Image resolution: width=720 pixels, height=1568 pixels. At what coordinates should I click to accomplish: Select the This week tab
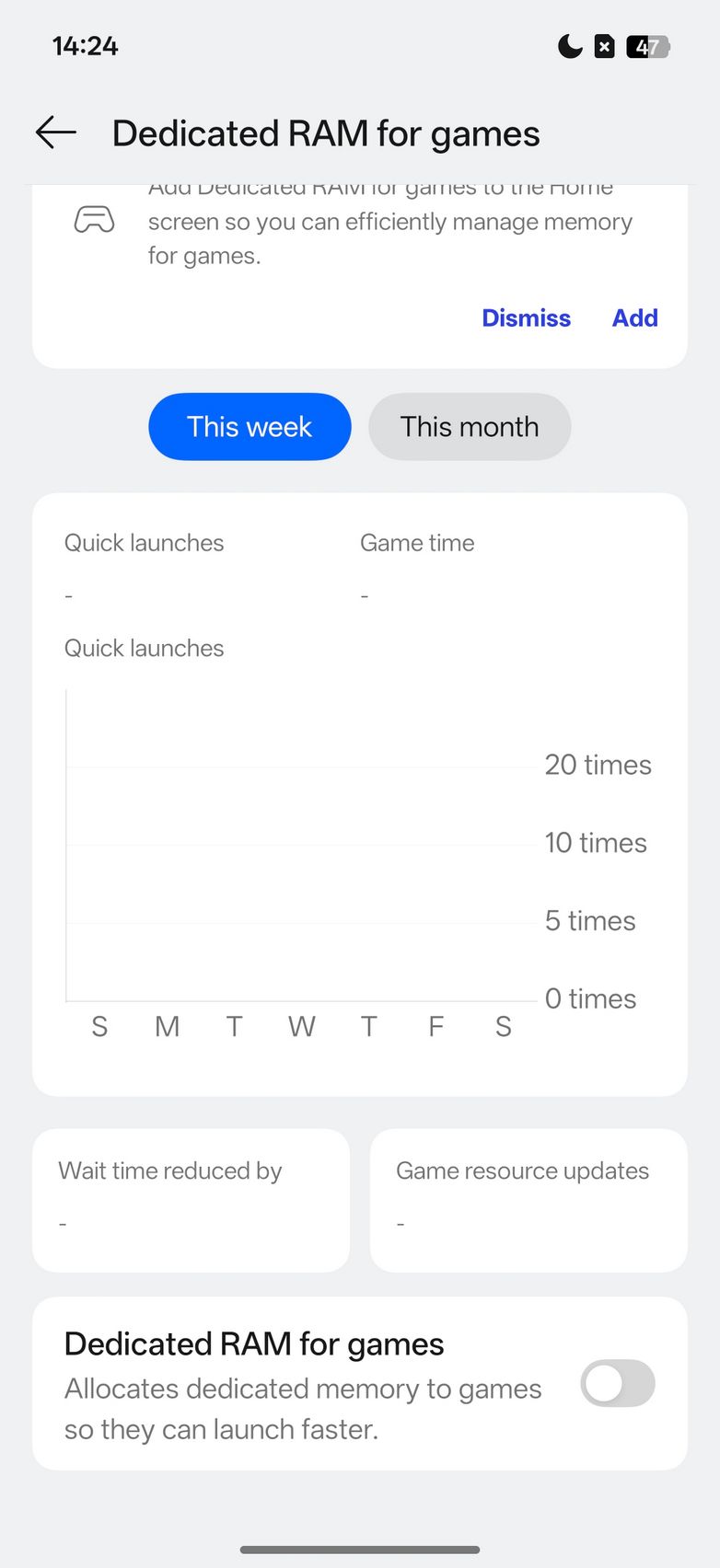pyautogui.click(x=250, y=427)
